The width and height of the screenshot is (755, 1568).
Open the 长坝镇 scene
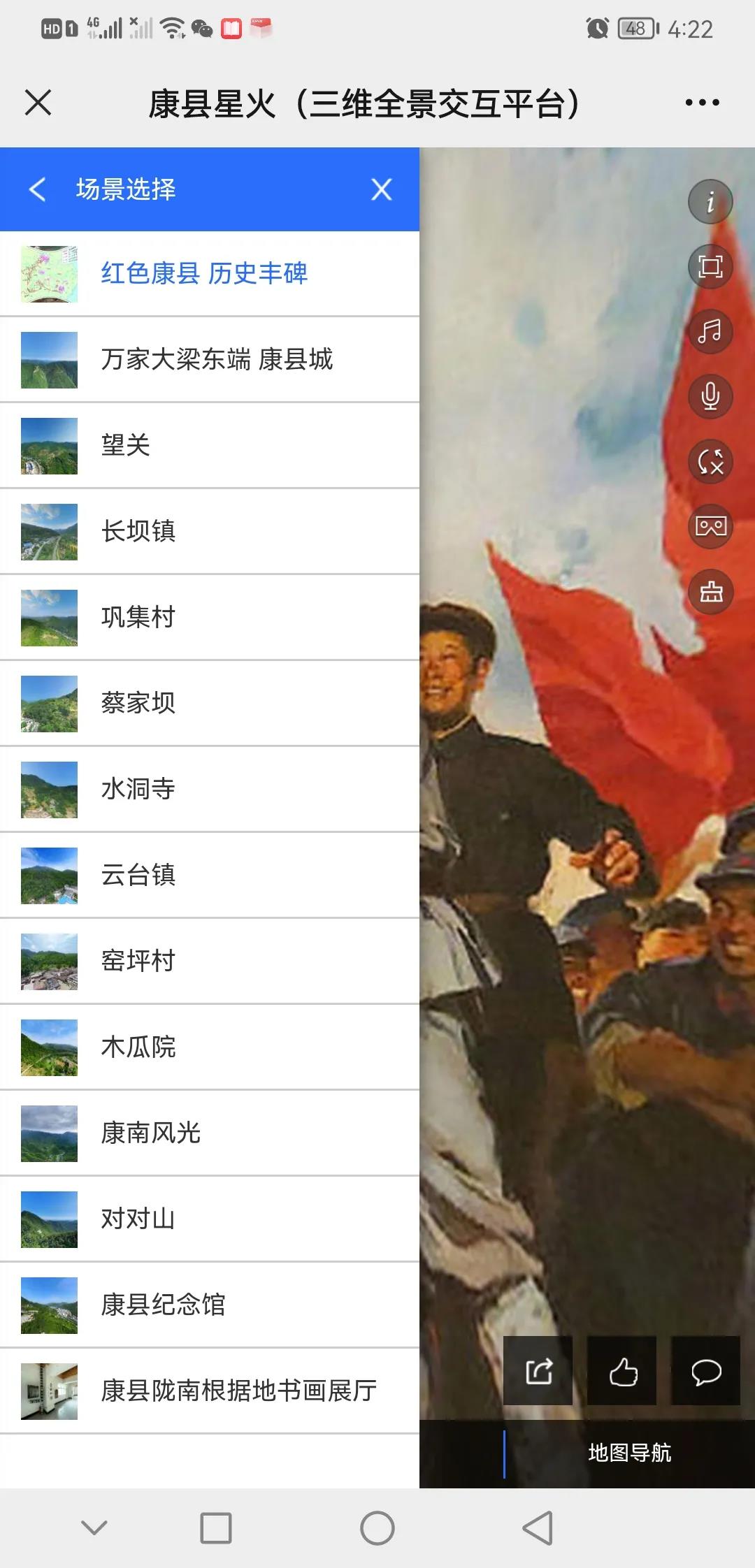coord(210,532)
